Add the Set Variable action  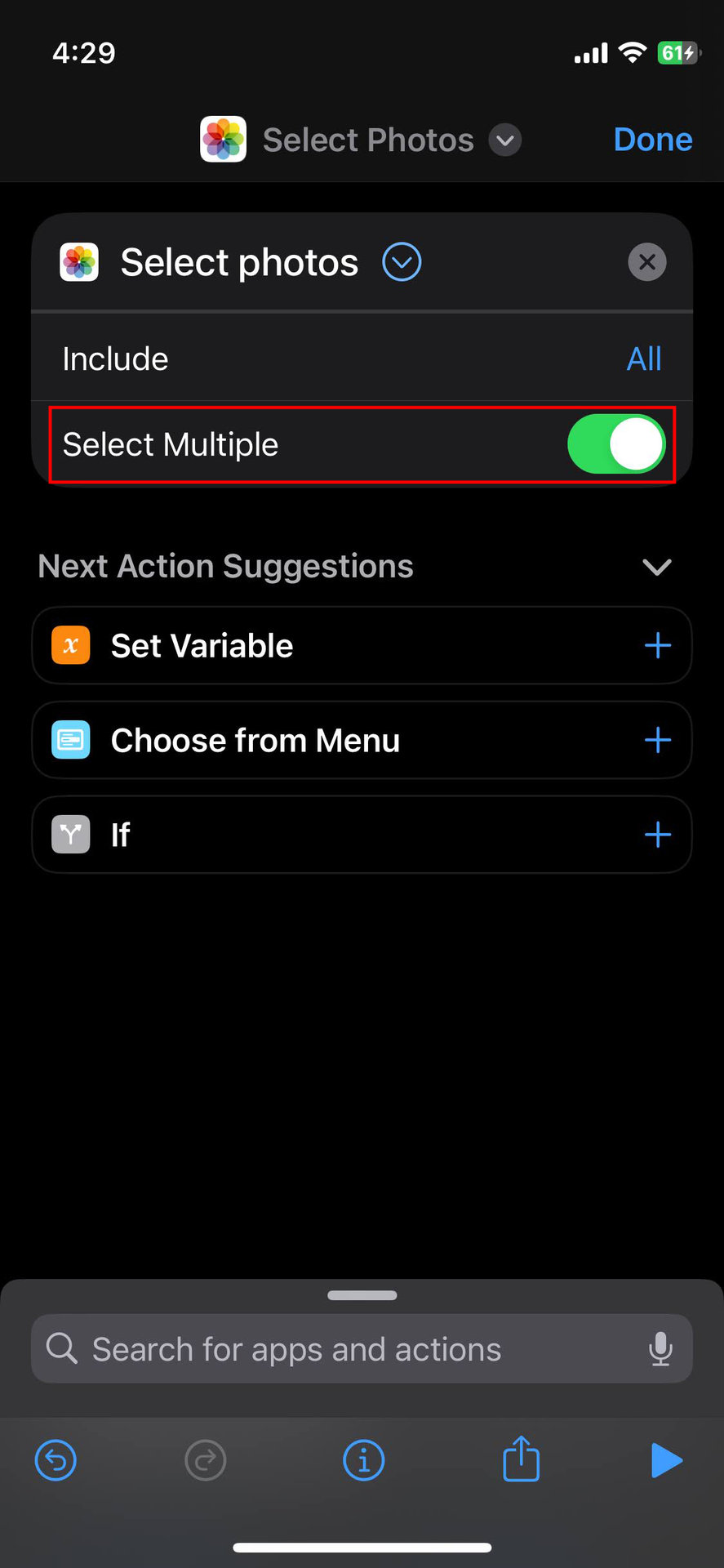point(657,646)
